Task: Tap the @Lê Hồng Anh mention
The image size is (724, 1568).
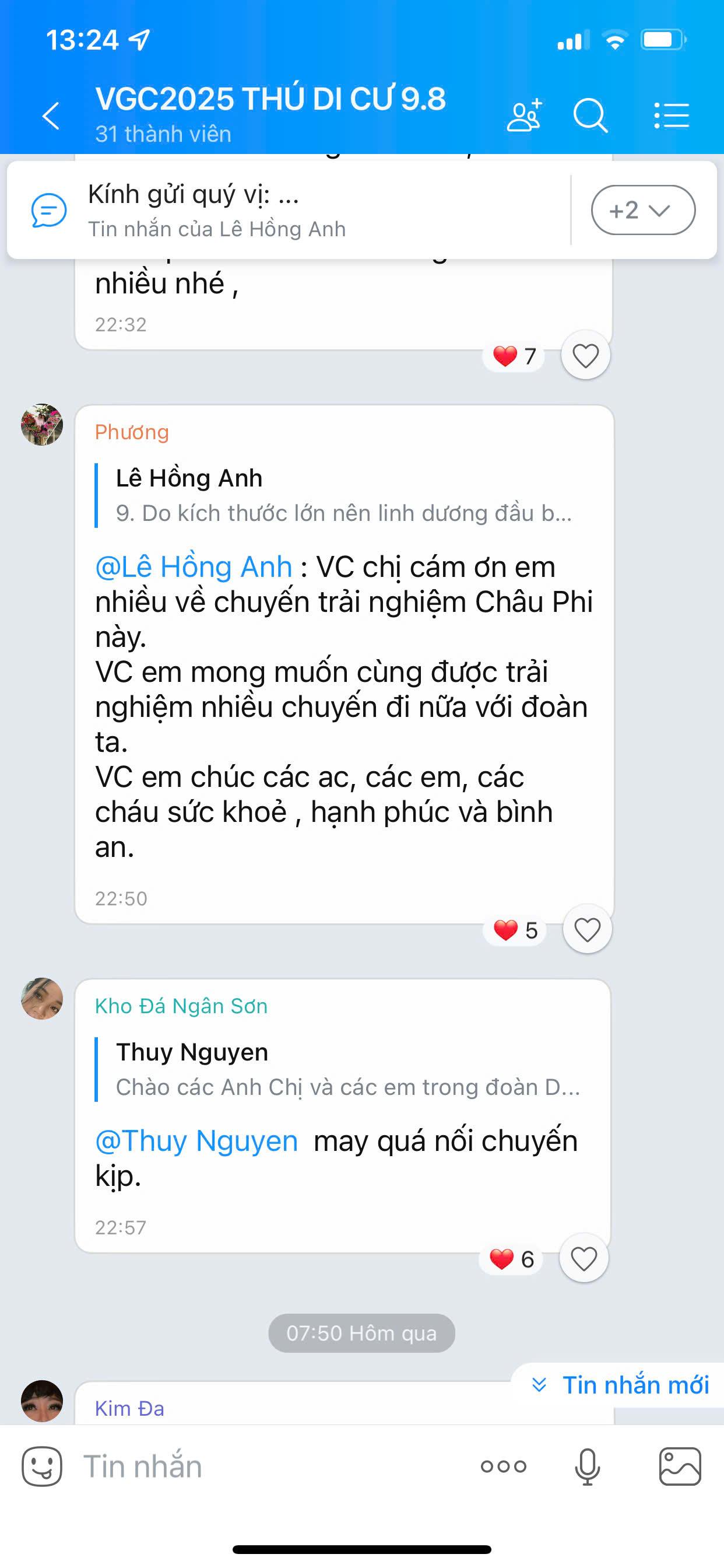Action: point(194,566)
